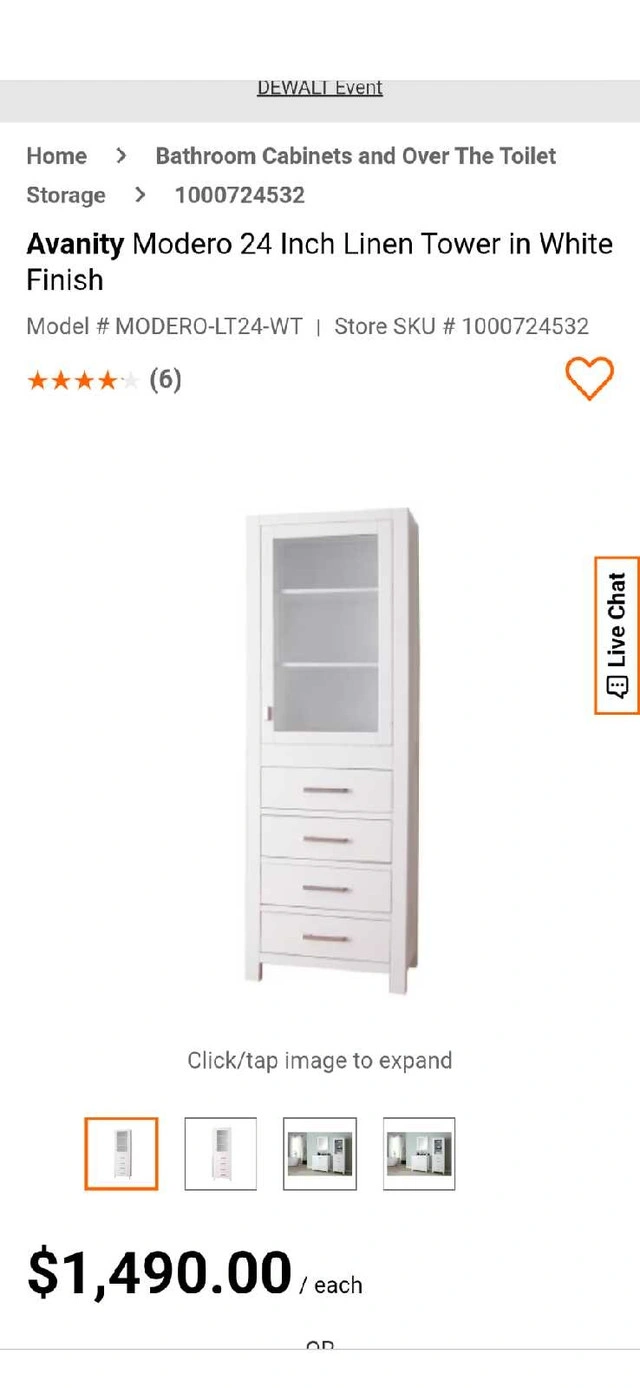Select the second product thumbnail
Image resolution: width=640 pixels, height=1388 pixels.
pyautogui.click(x=220, y=1153)
